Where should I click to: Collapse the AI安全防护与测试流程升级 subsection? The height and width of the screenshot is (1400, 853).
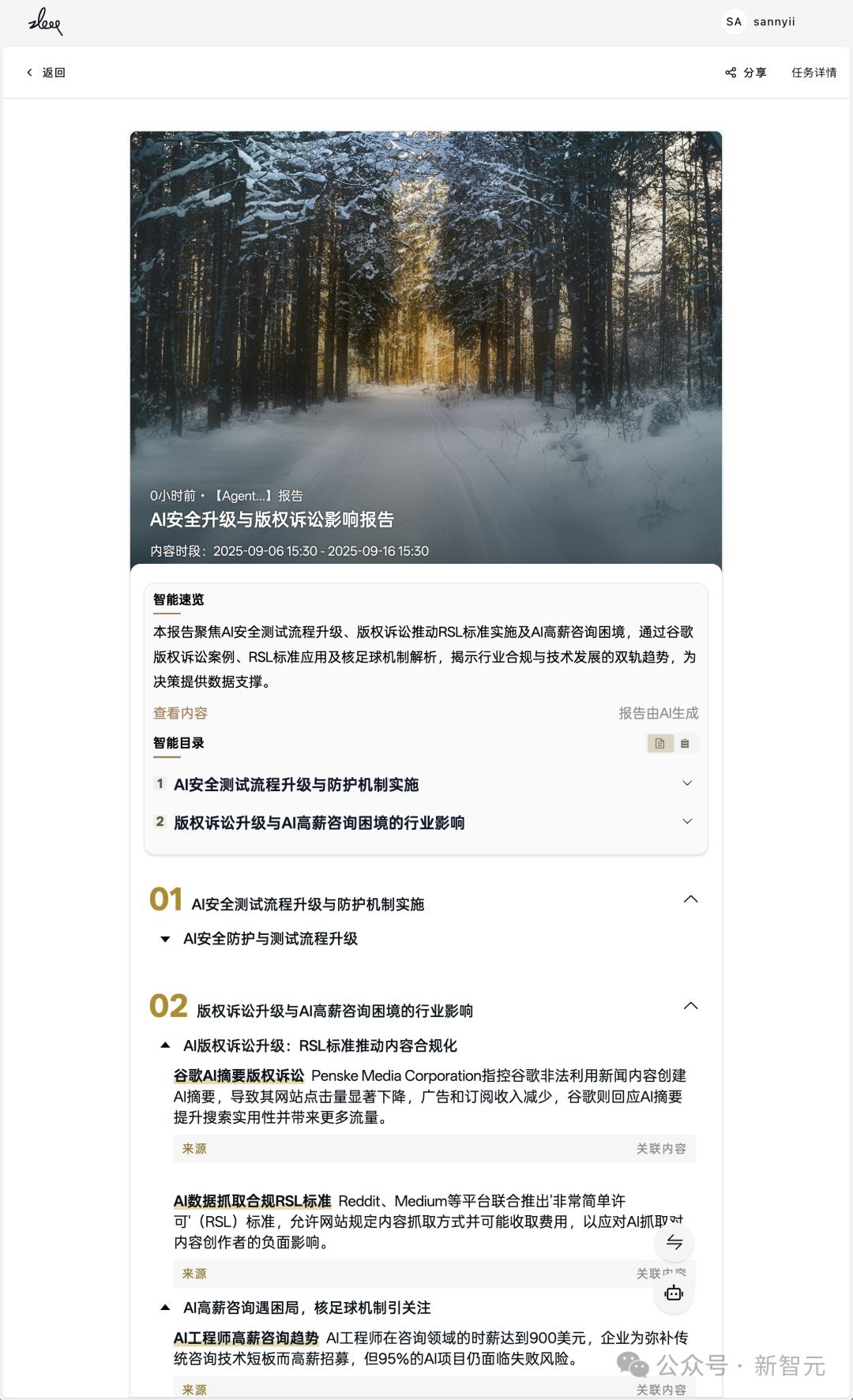click(x=165, y=939)
